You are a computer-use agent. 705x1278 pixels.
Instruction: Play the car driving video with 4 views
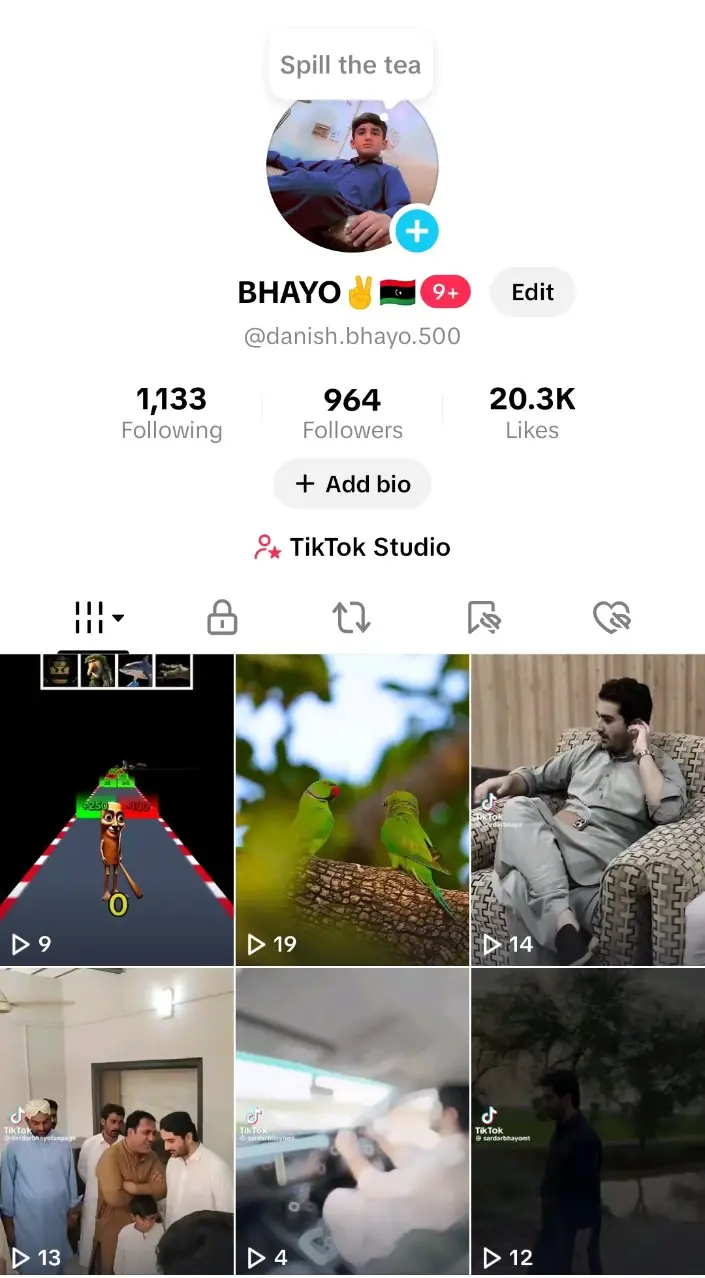coord(352,1120)
